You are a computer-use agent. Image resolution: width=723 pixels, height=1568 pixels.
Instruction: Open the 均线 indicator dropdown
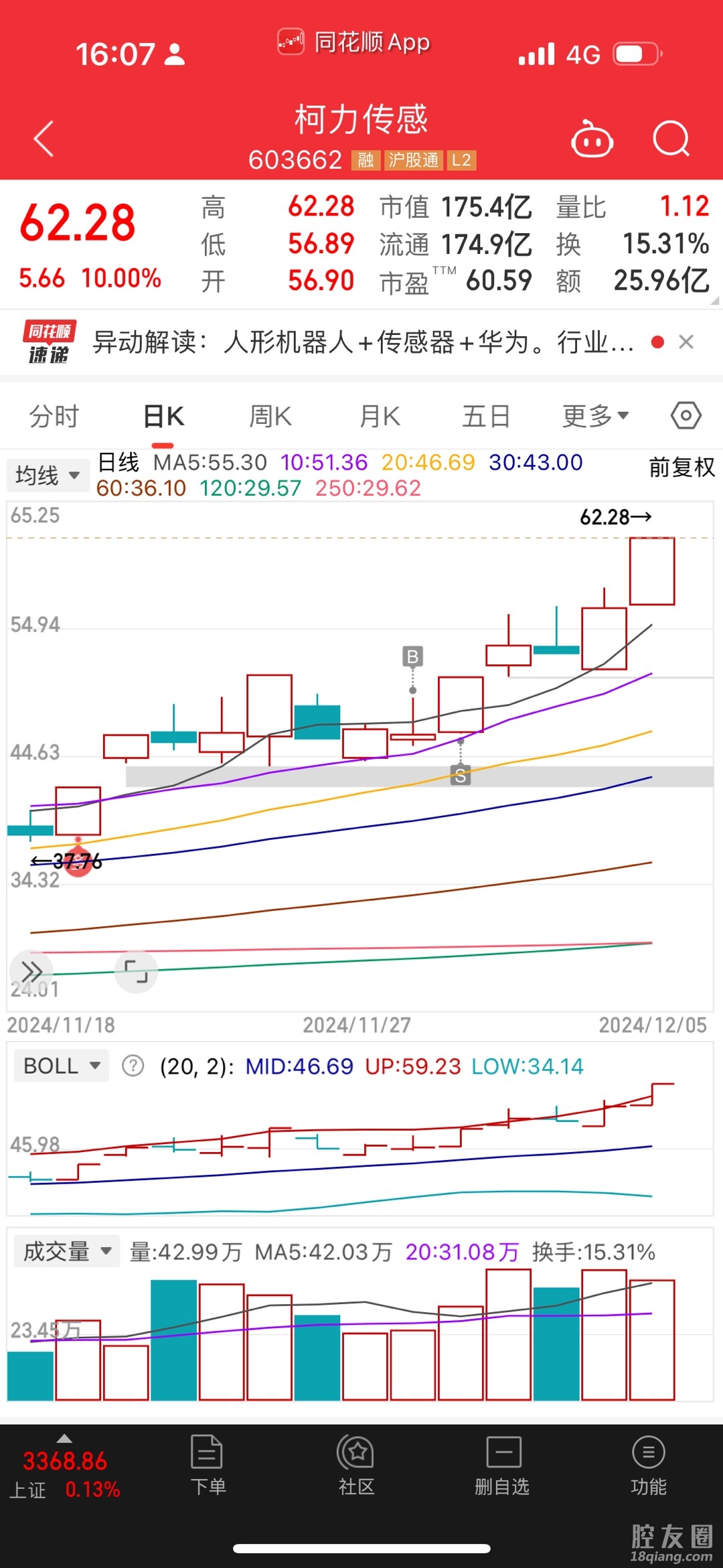[48, 476]
